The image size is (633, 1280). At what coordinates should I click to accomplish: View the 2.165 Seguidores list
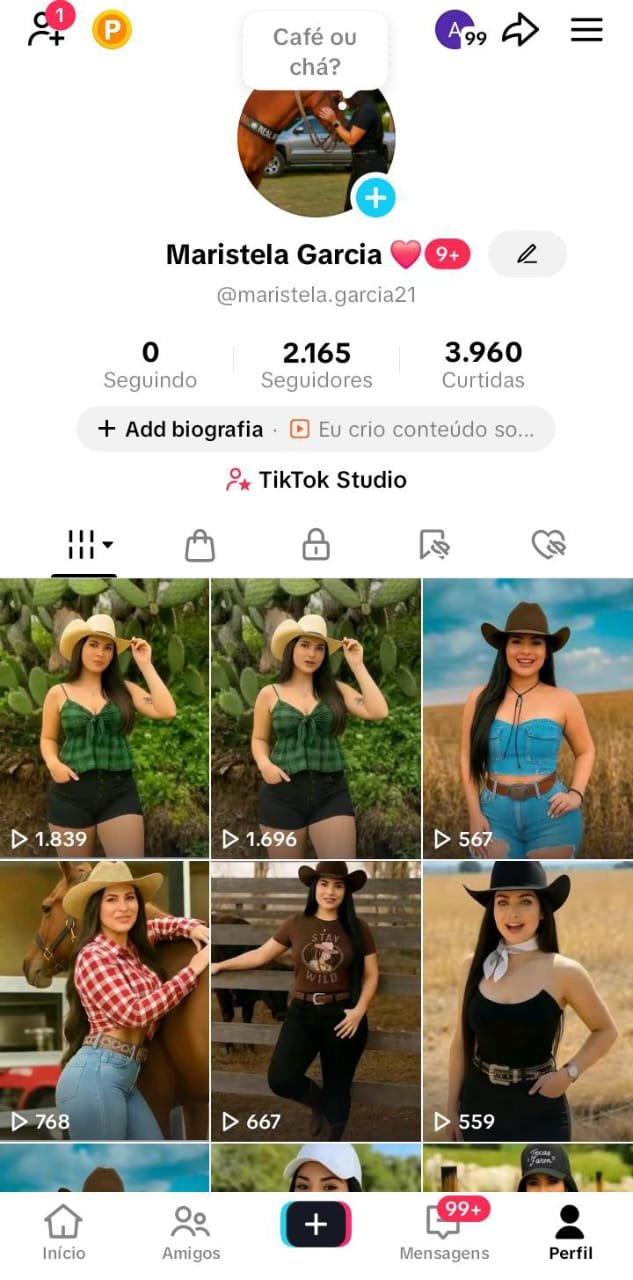click(316, 365)
